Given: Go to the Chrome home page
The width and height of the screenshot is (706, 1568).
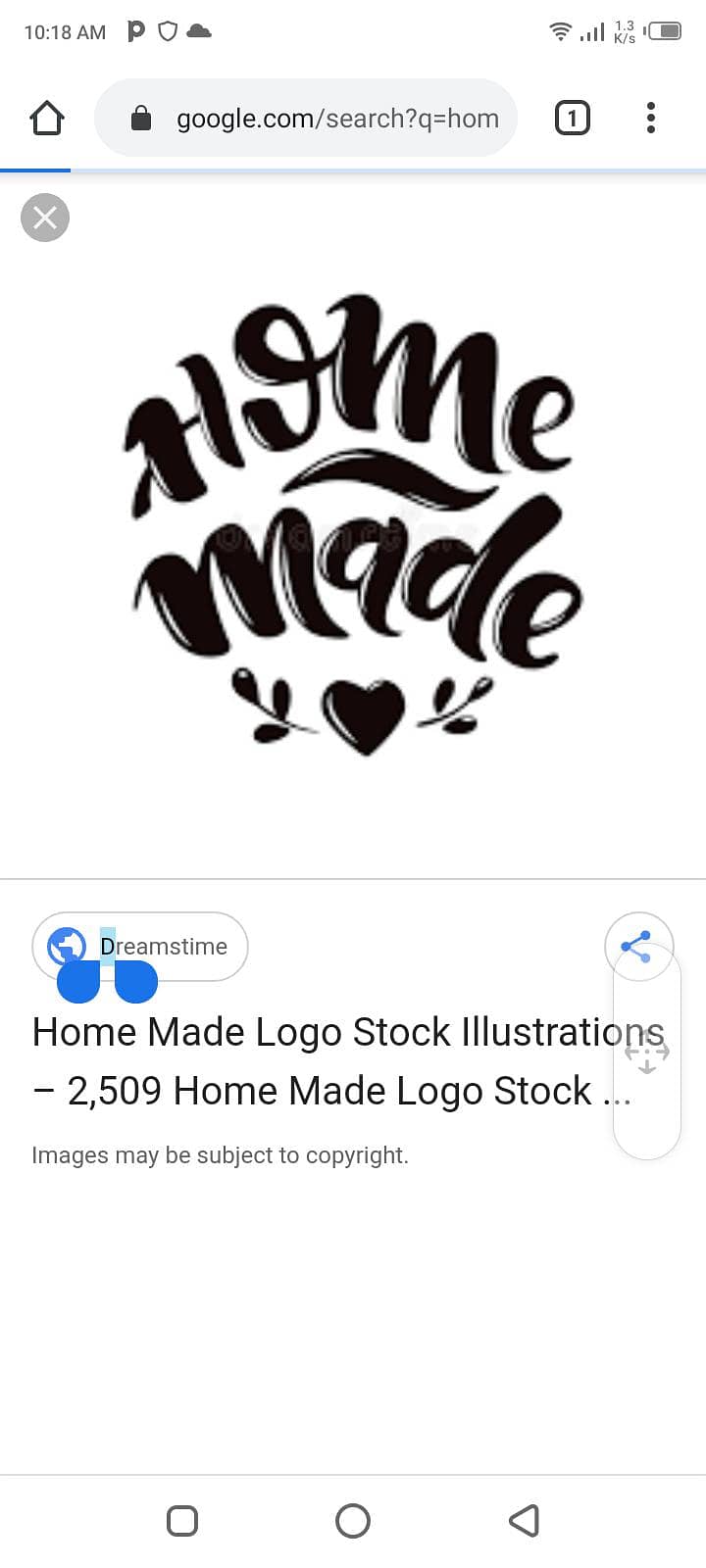Looking at the screenshot, I should pos(47,119).
